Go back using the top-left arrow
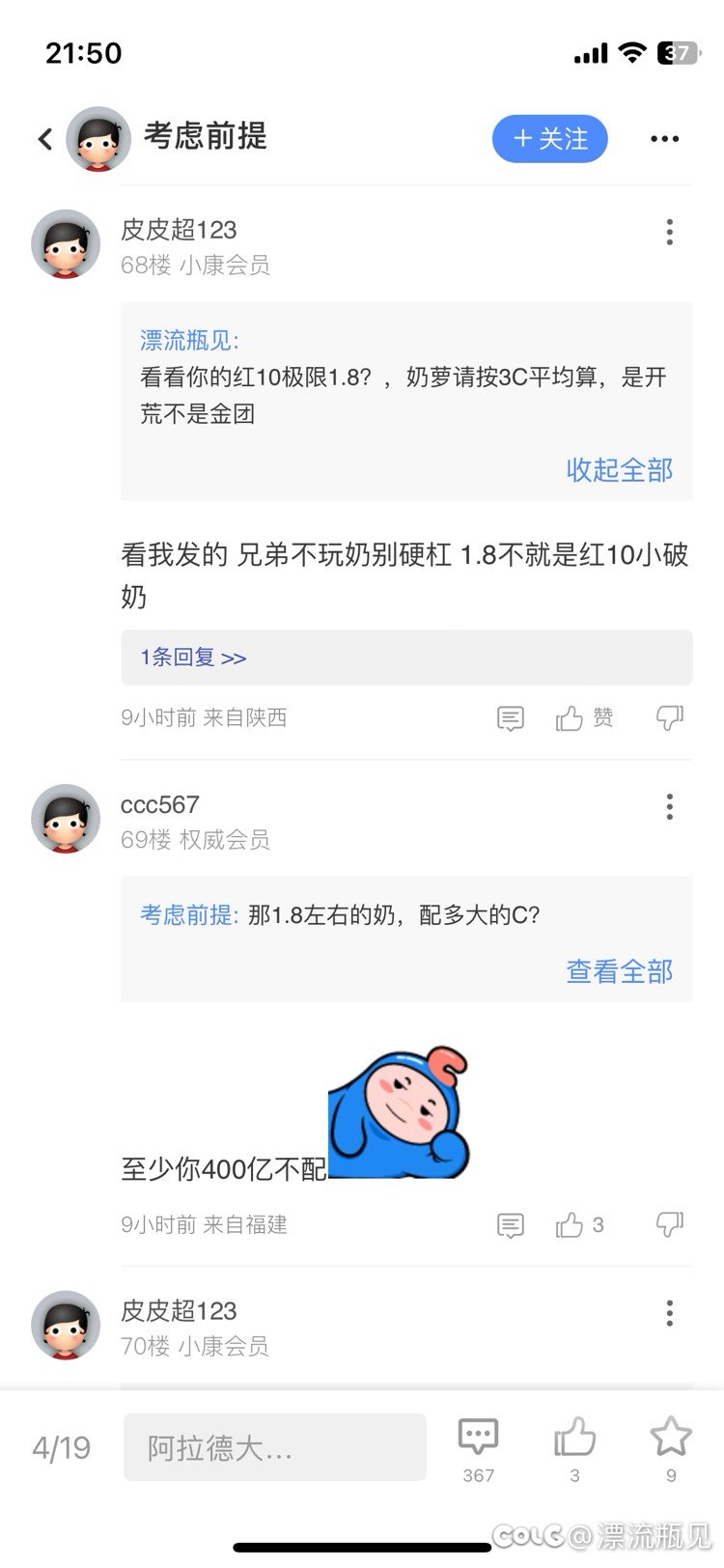Screen dimensions: 724x1568 45,139
